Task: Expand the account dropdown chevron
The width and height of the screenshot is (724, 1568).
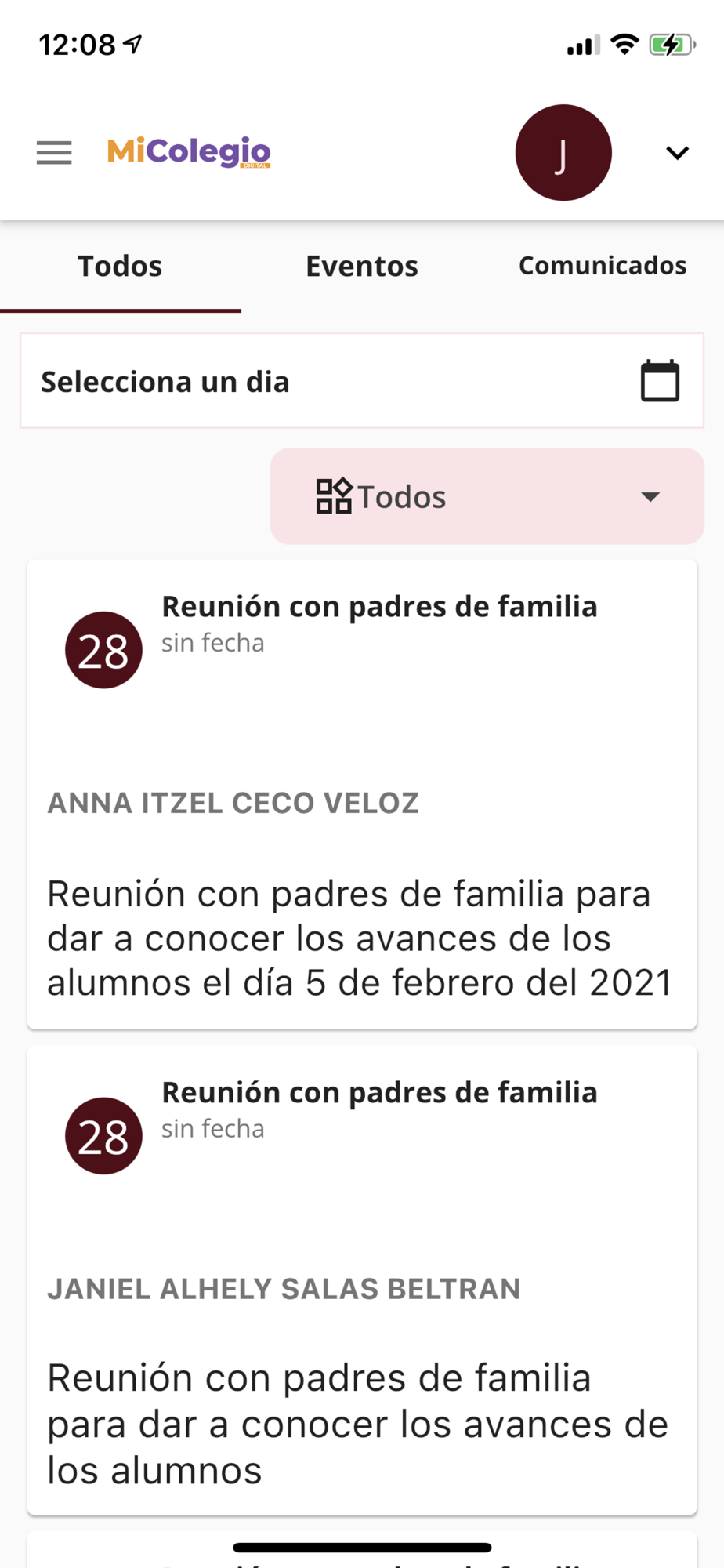Action: 677,153
